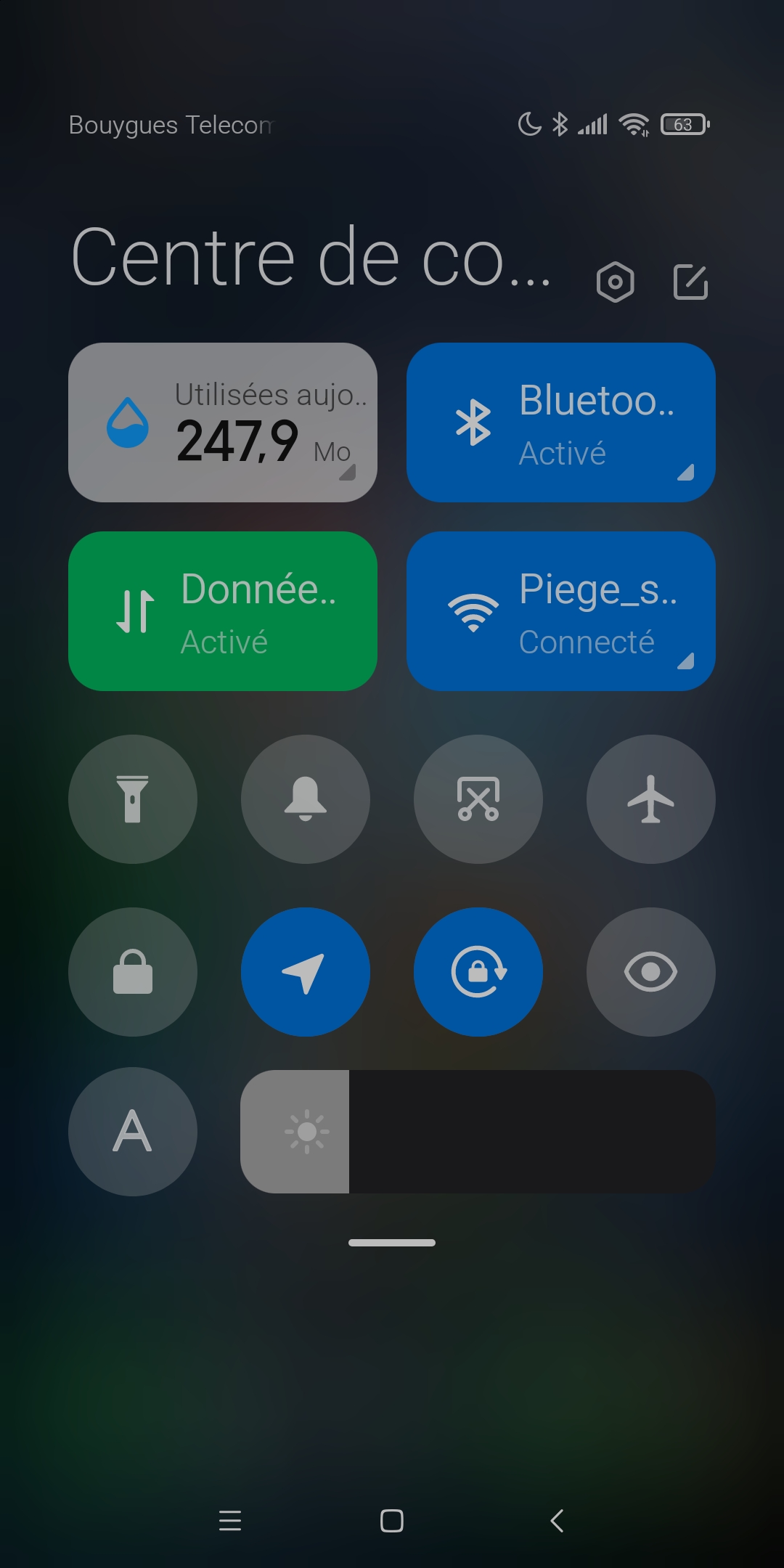Turn on the flashlight
This screenshot has height=1568, width=784.
[133, 799]
